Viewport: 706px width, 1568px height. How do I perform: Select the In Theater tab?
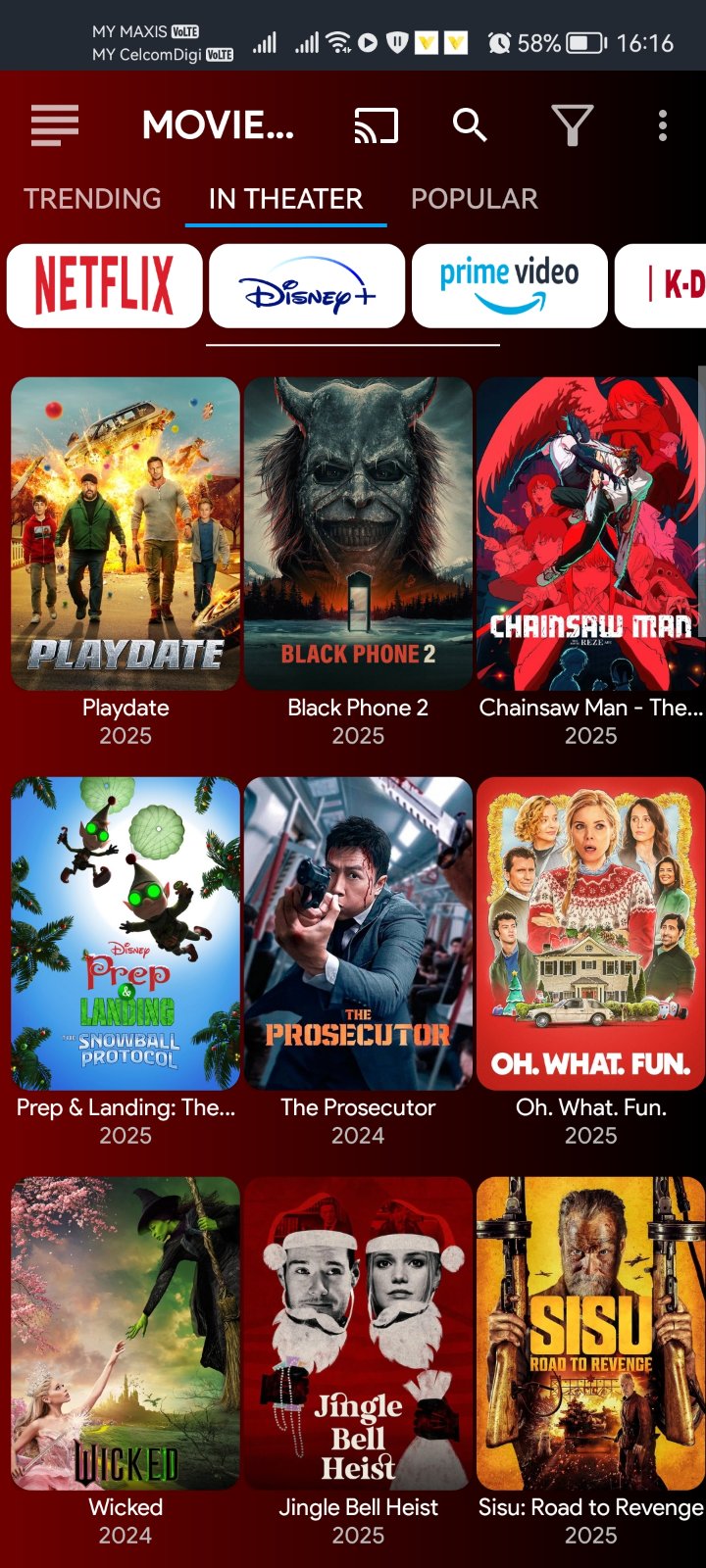point(285,199)
